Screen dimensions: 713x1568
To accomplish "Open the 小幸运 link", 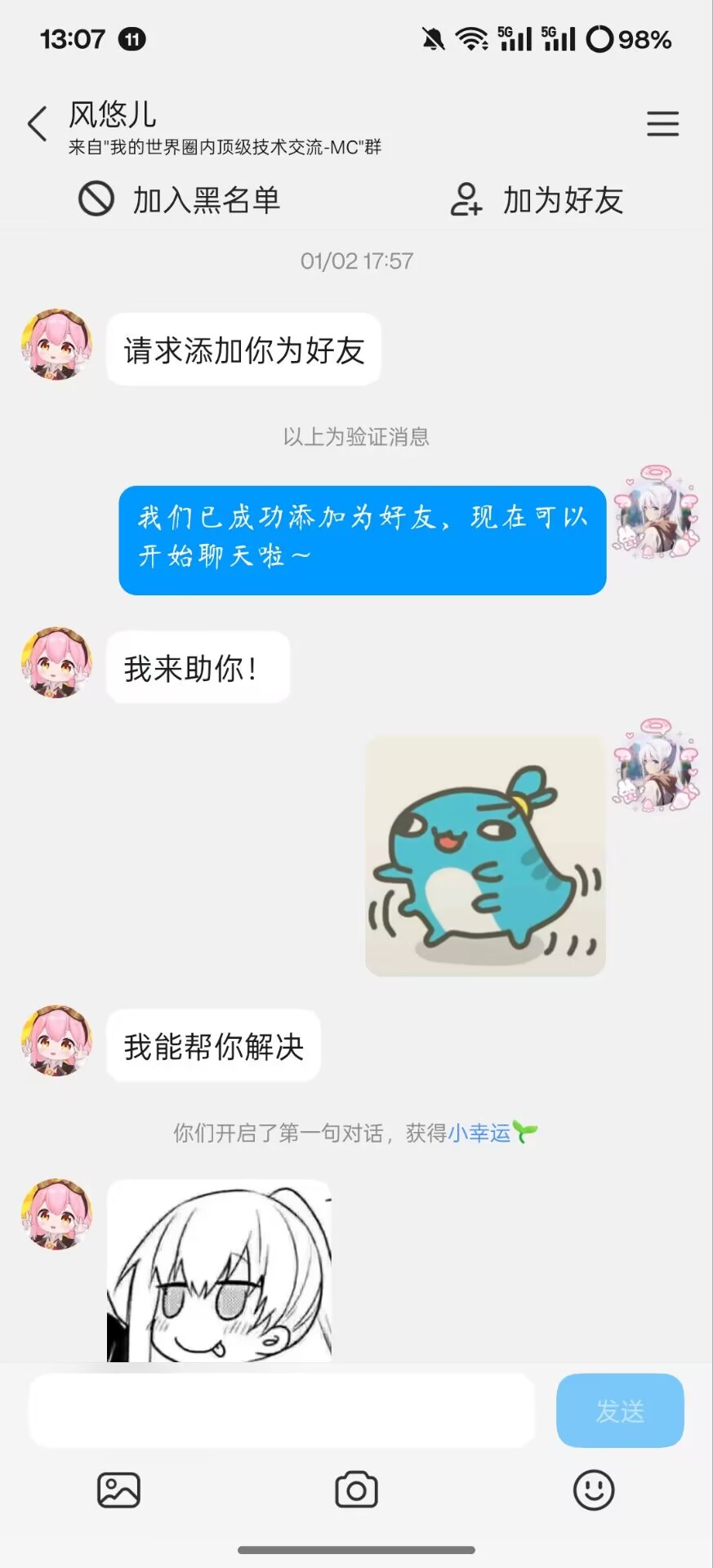I will click(x=479, y=1133).
